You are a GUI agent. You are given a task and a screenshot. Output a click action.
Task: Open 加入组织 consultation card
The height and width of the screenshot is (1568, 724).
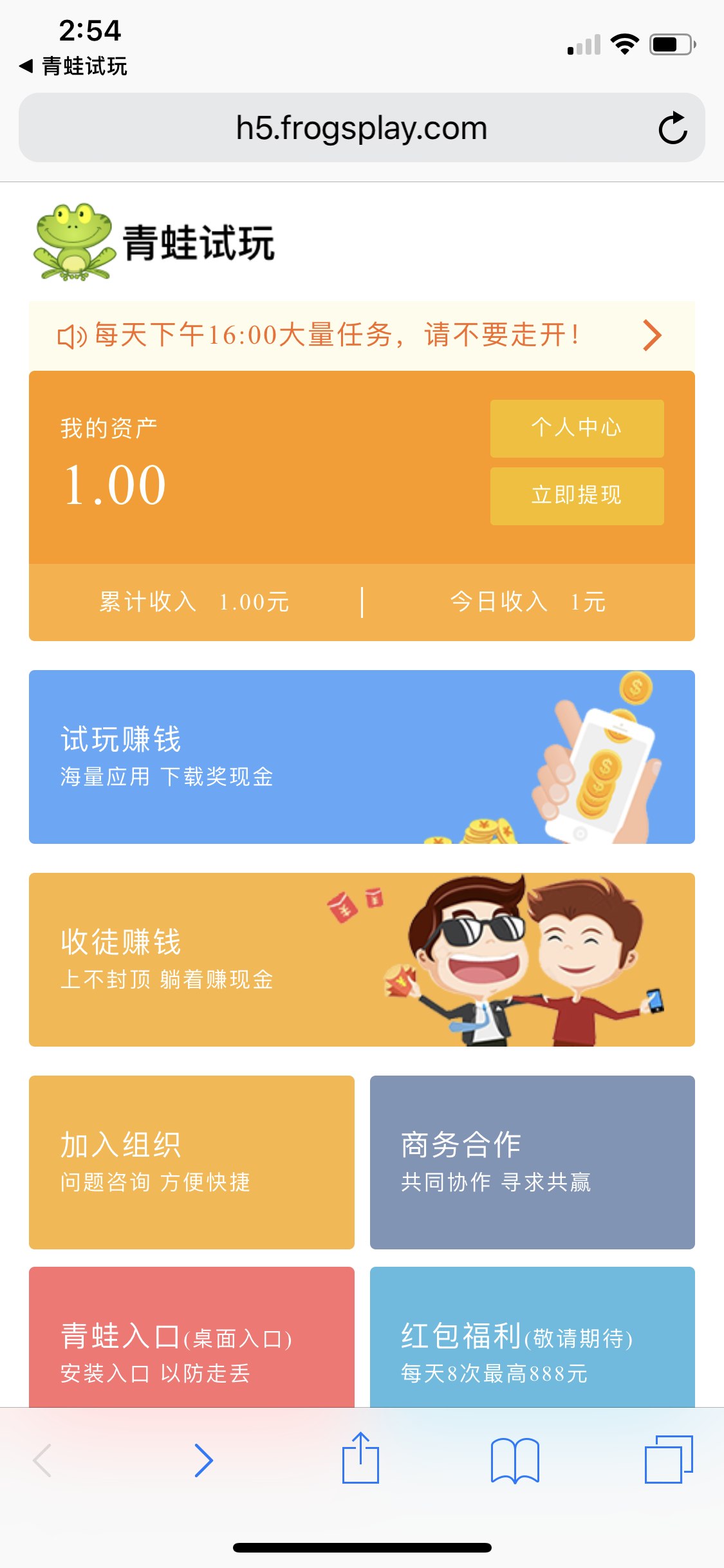point(191,1161)
